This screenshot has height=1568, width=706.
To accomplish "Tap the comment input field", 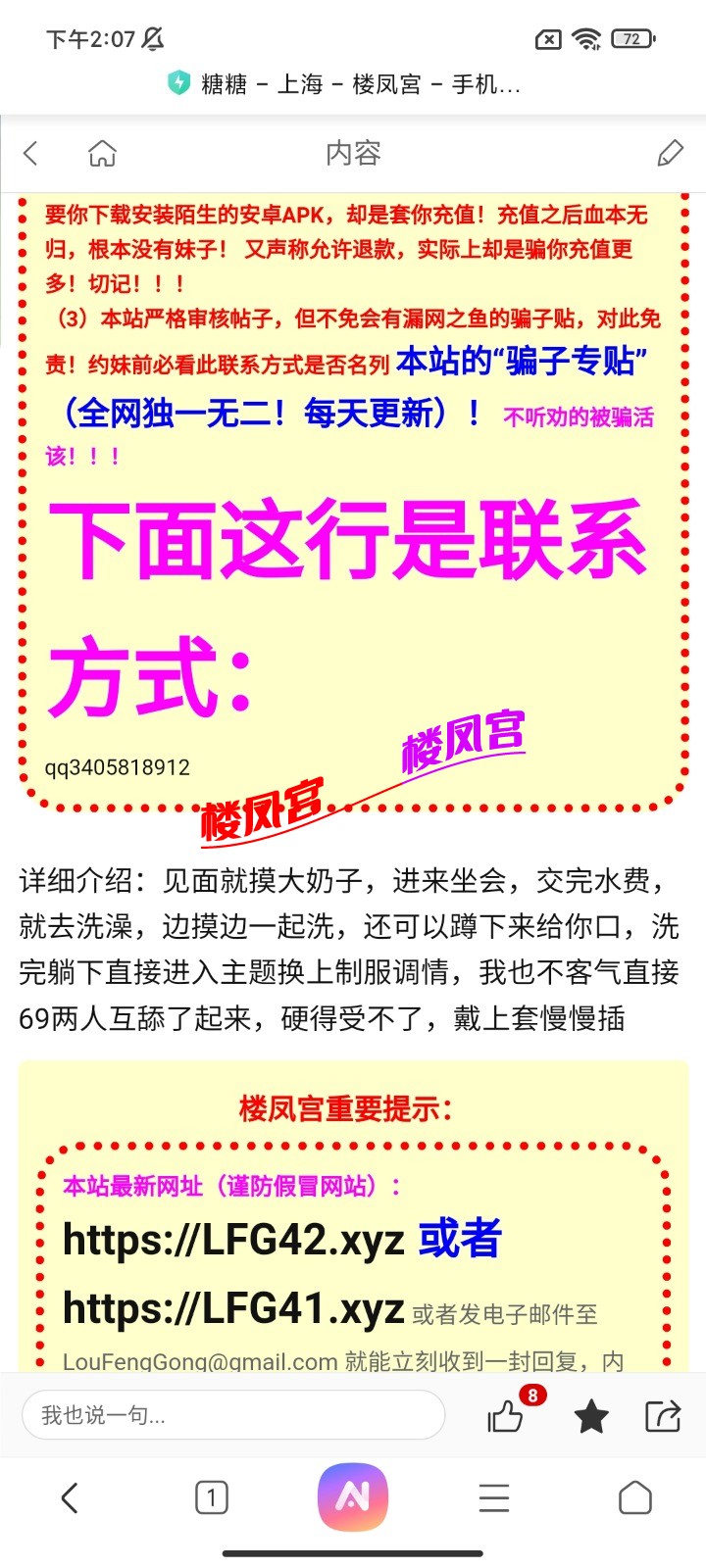I will click(x=233, y=1414).
